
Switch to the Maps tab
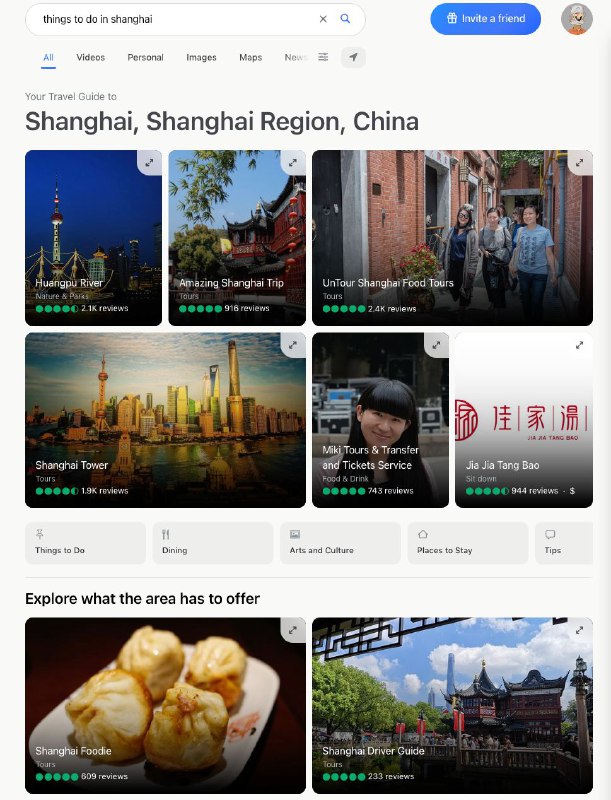click(250, 58)
